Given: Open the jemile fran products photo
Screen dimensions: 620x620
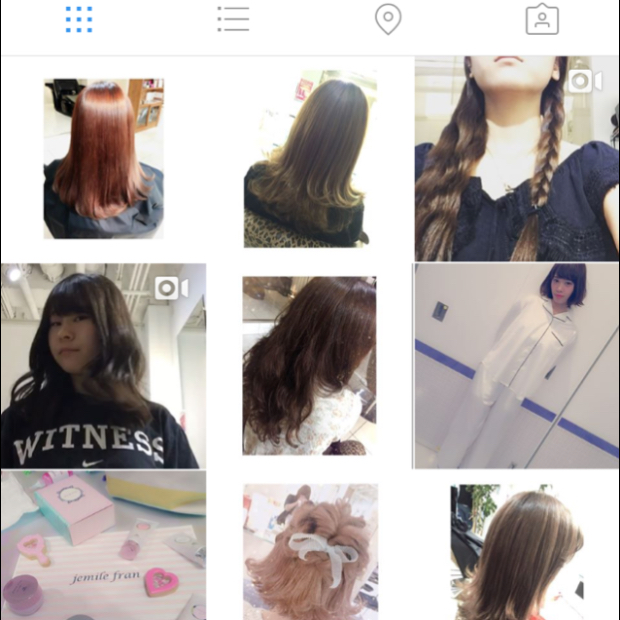Looking at the screenshot, I should pos(104,546).
